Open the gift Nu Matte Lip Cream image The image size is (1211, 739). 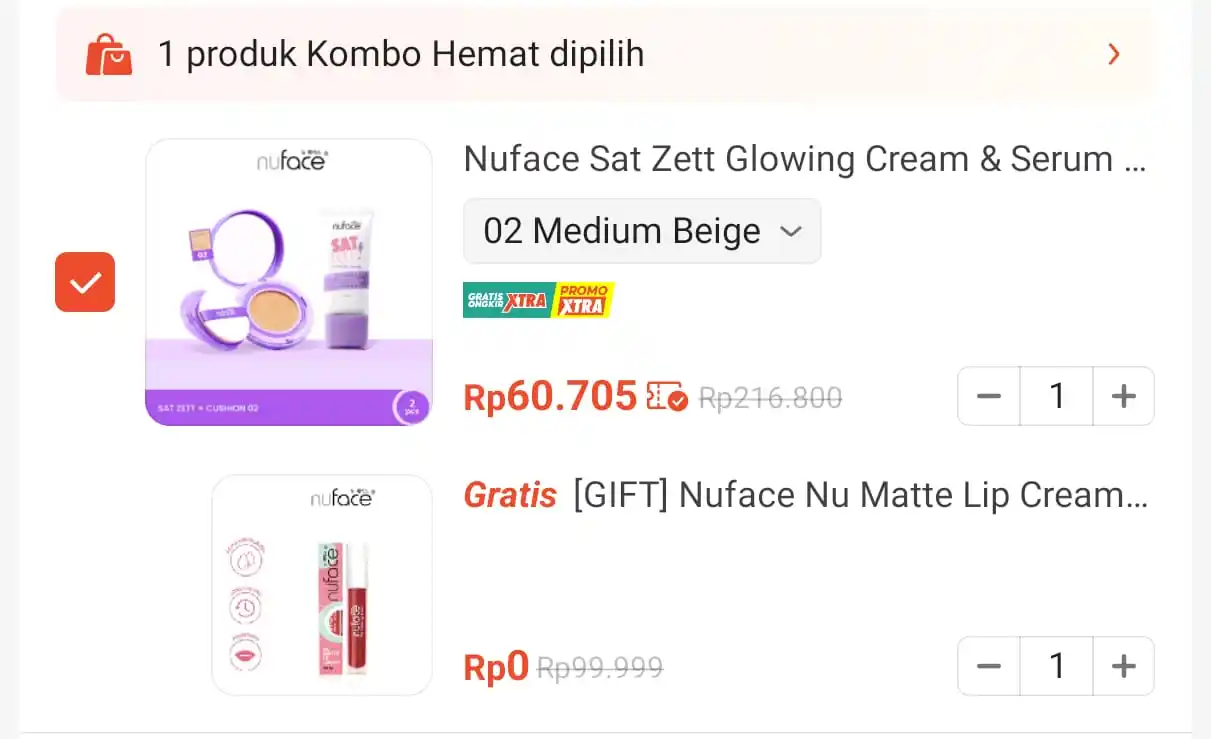(322, 585)
